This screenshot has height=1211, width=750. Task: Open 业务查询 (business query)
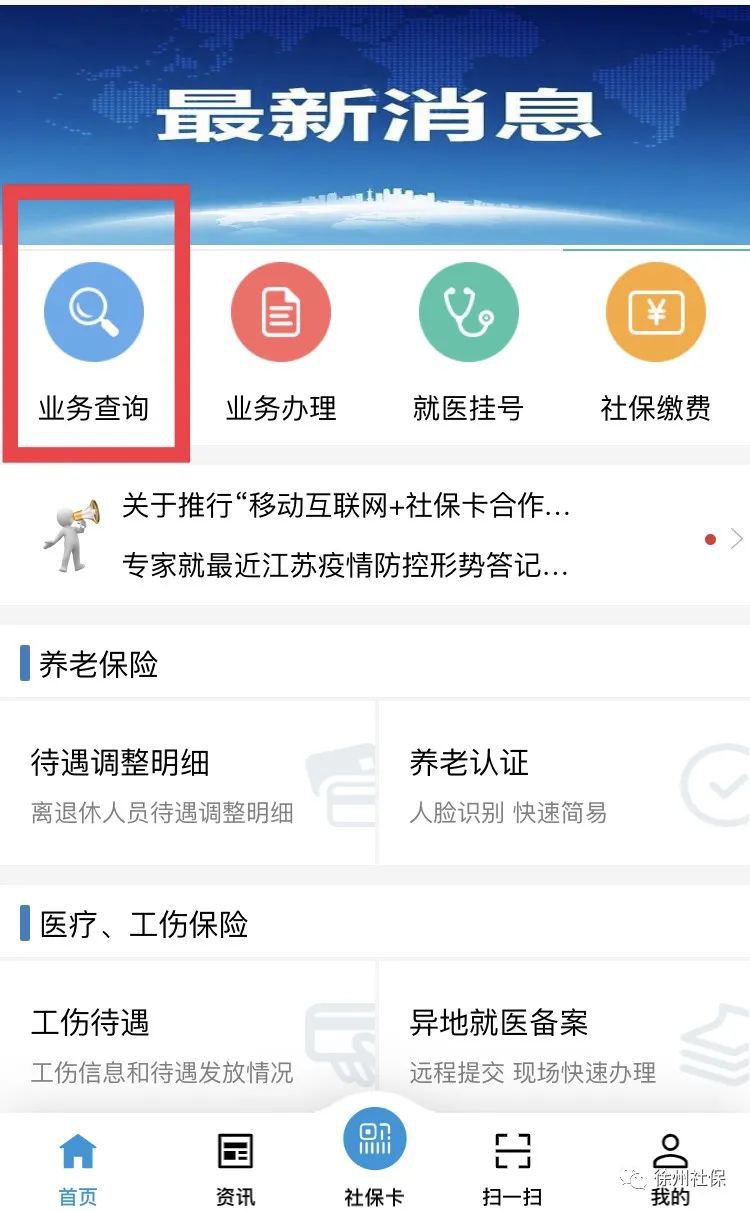(94, 340)
